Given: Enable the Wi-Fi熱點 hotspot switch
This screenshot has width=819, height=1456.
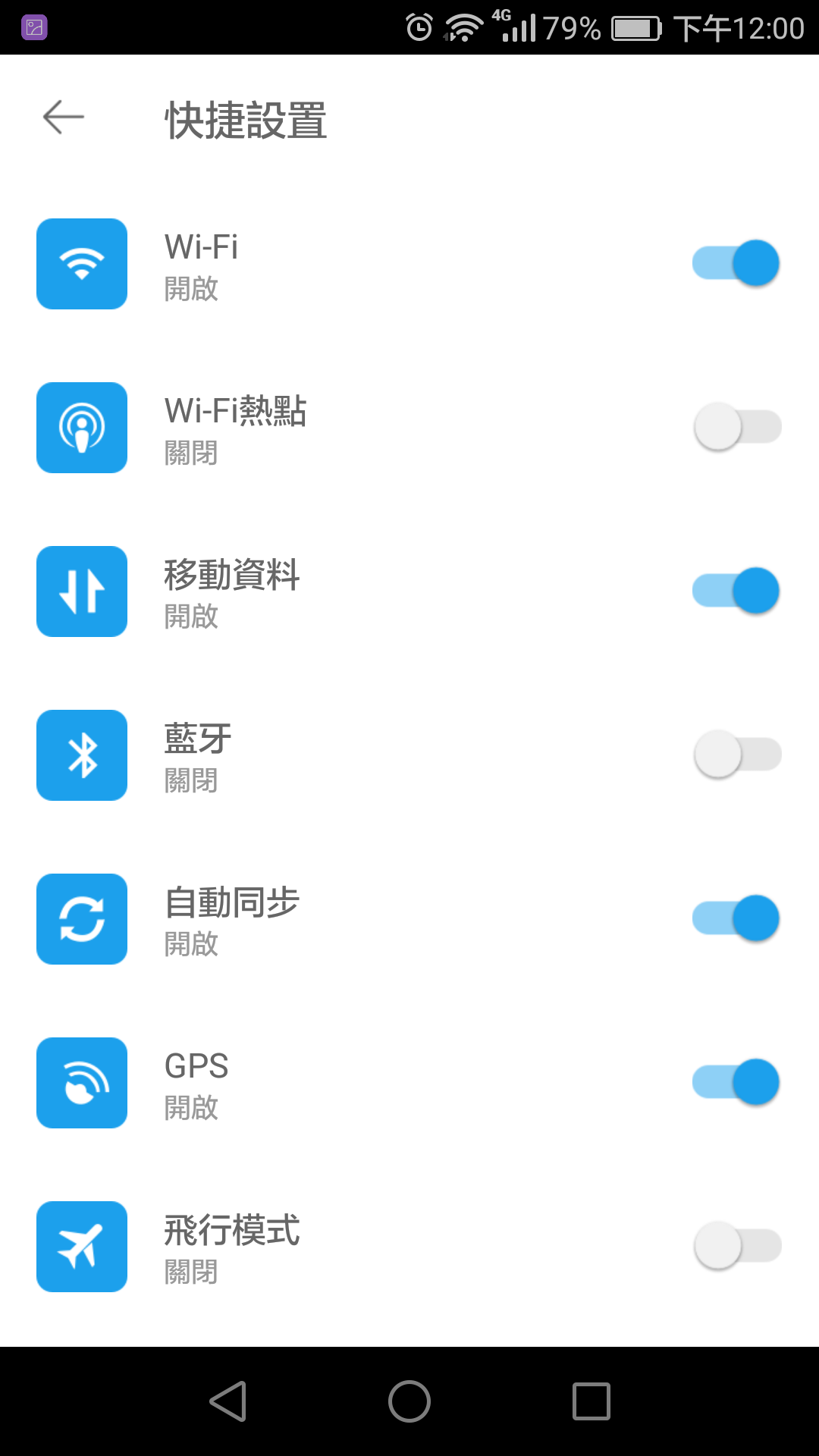Looking at the screenshot, I should (x=736, y=427).
